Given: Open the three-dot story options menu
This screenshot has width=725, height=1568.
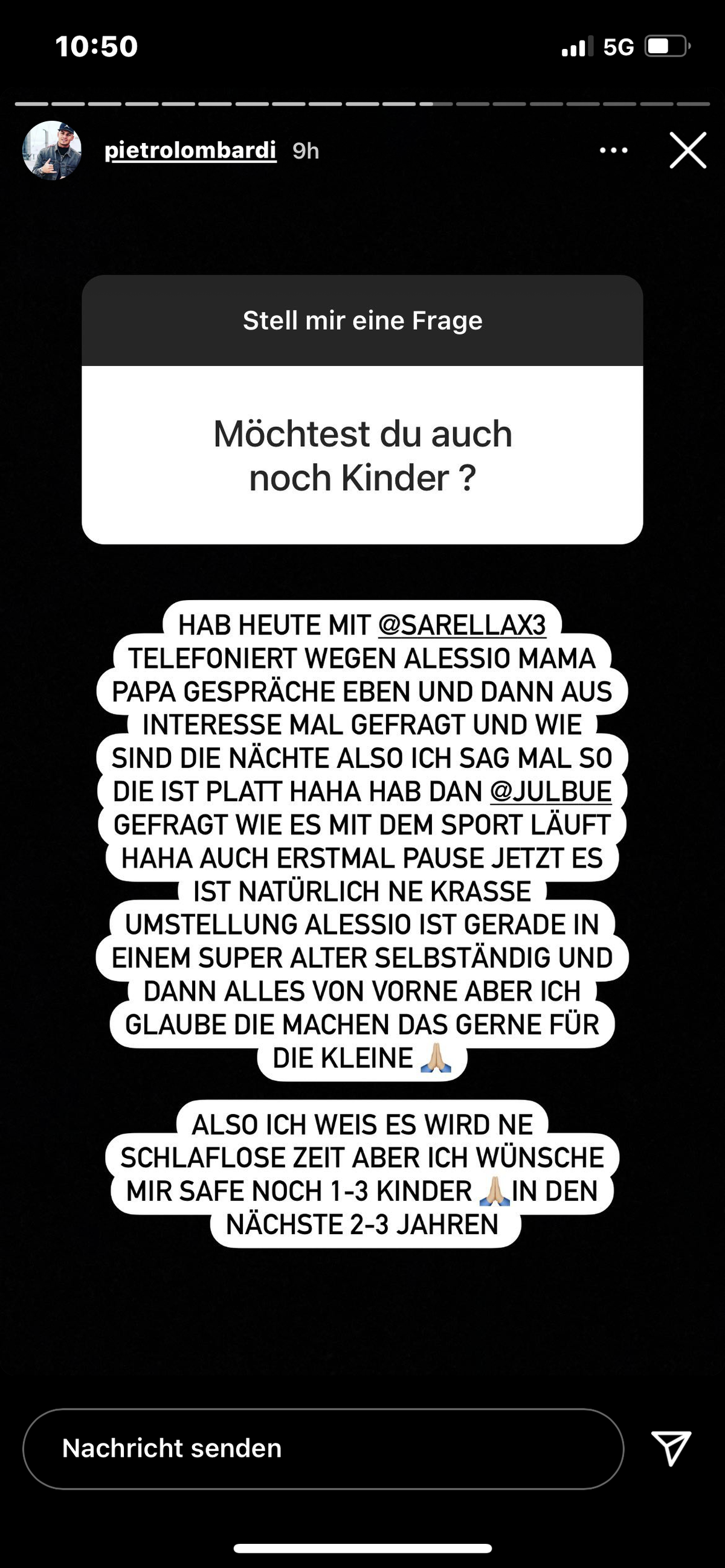Looking at the screenshot, I should point(613,150).
